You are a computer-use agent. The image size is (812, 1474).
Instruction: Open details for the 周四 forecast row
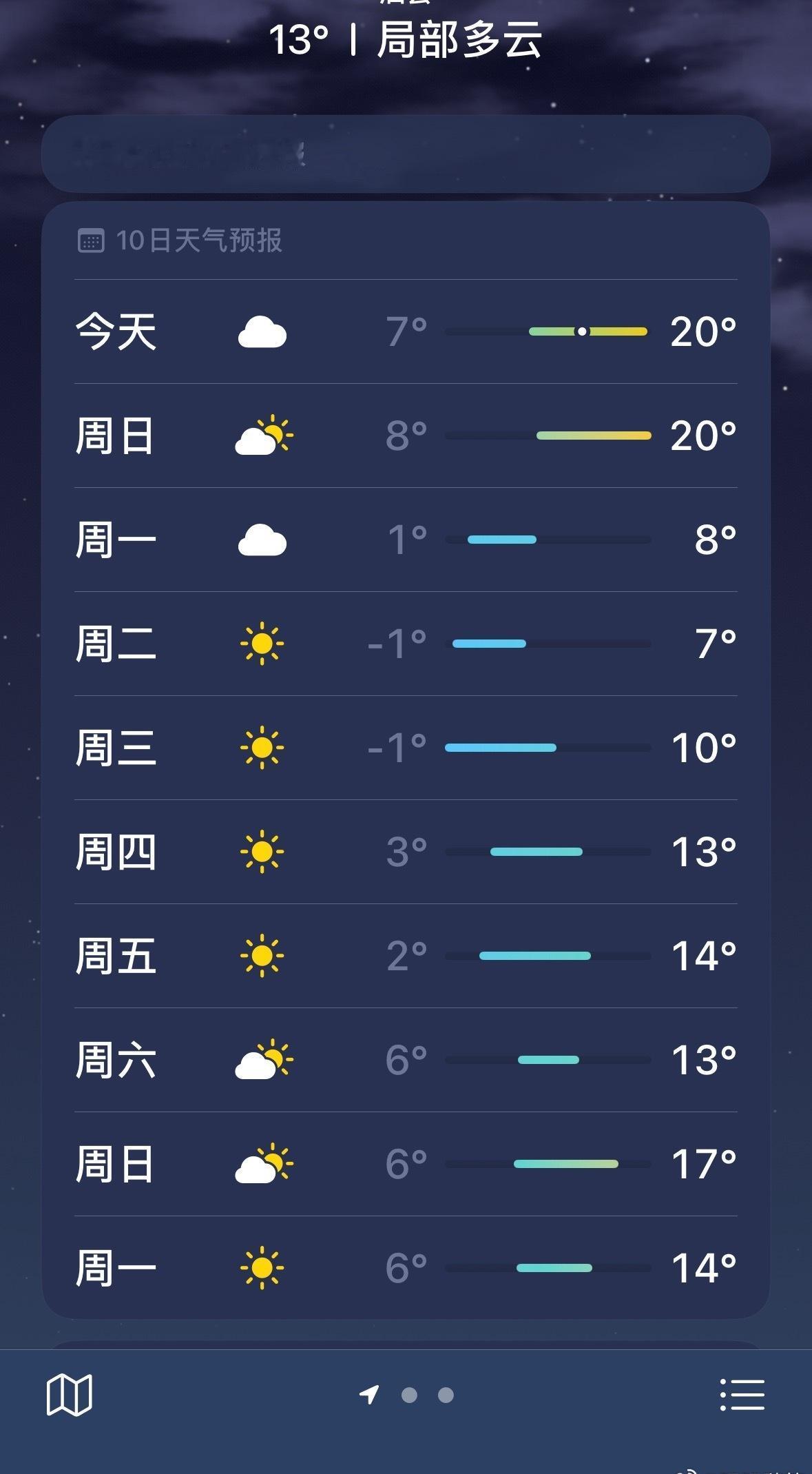406,850
